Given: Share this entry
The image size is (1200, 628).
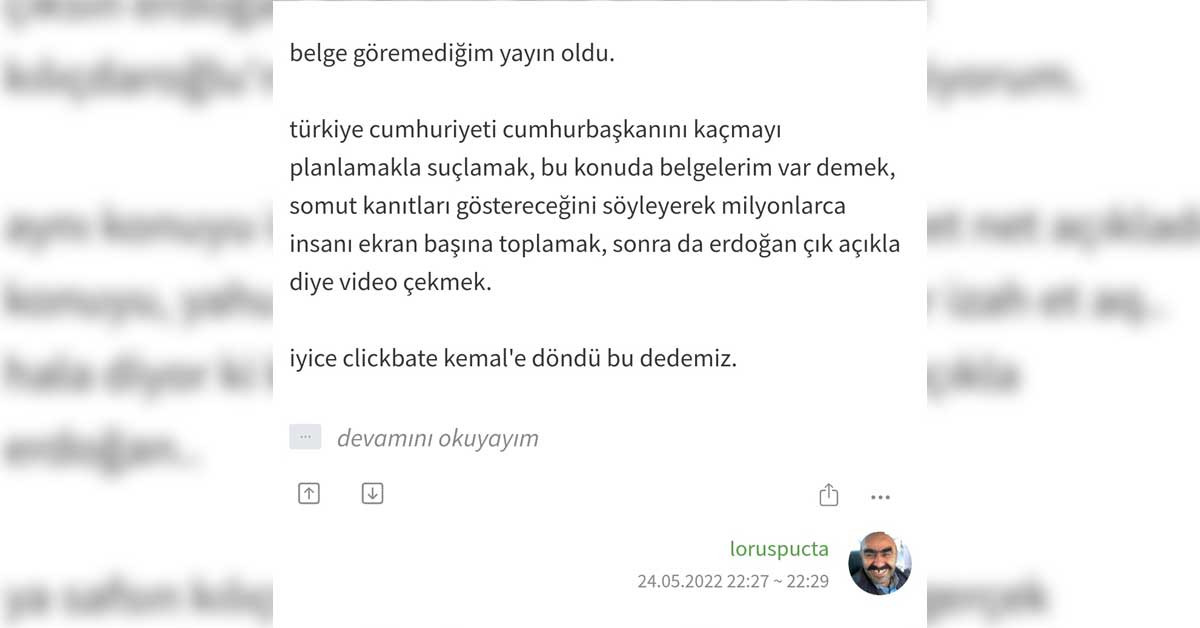Looking at the screenshot, I should [x=828, y=495].
